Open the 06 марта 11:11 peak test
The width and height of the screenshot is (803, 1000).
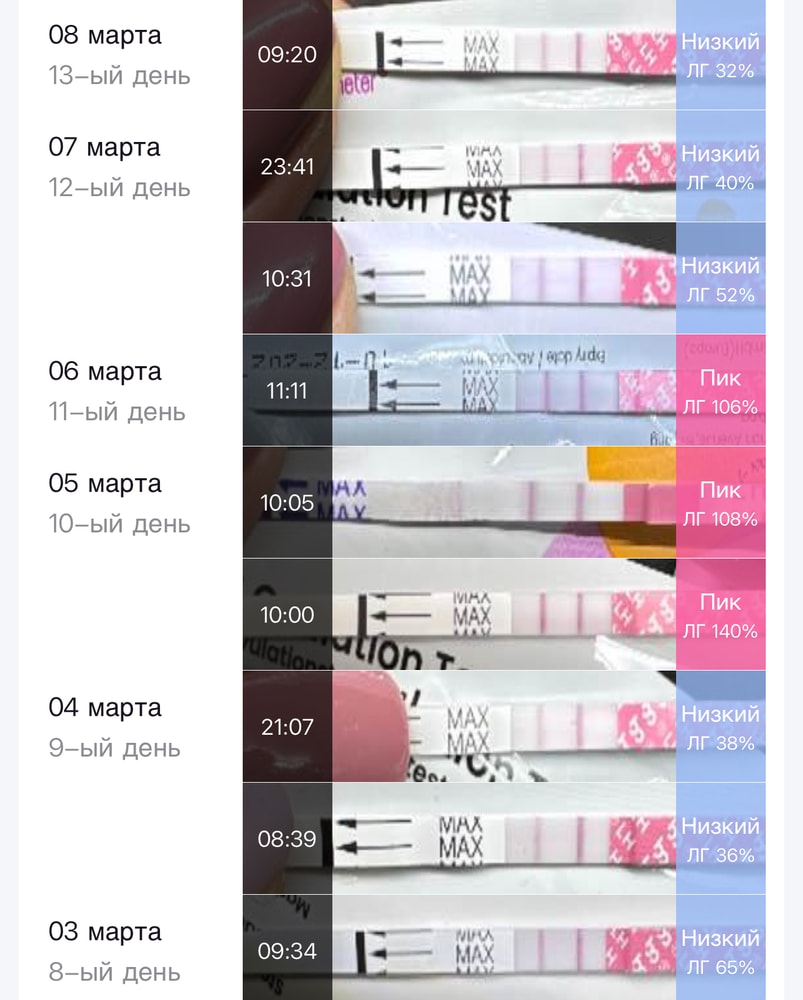point(504,391)
